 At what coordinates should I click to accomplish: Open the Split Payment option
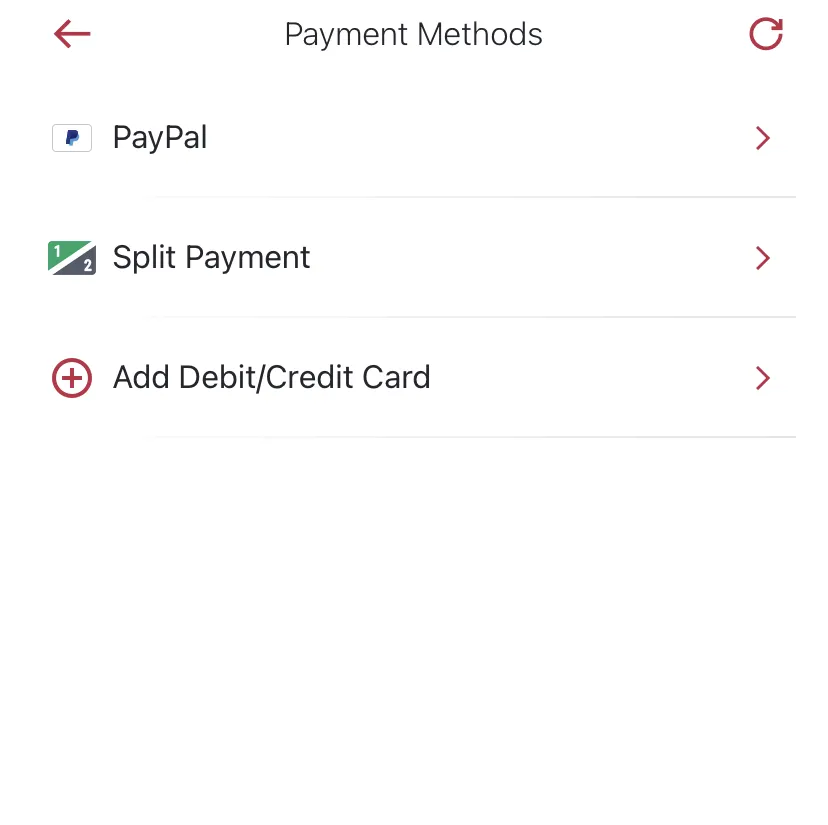tap(211, 258)
